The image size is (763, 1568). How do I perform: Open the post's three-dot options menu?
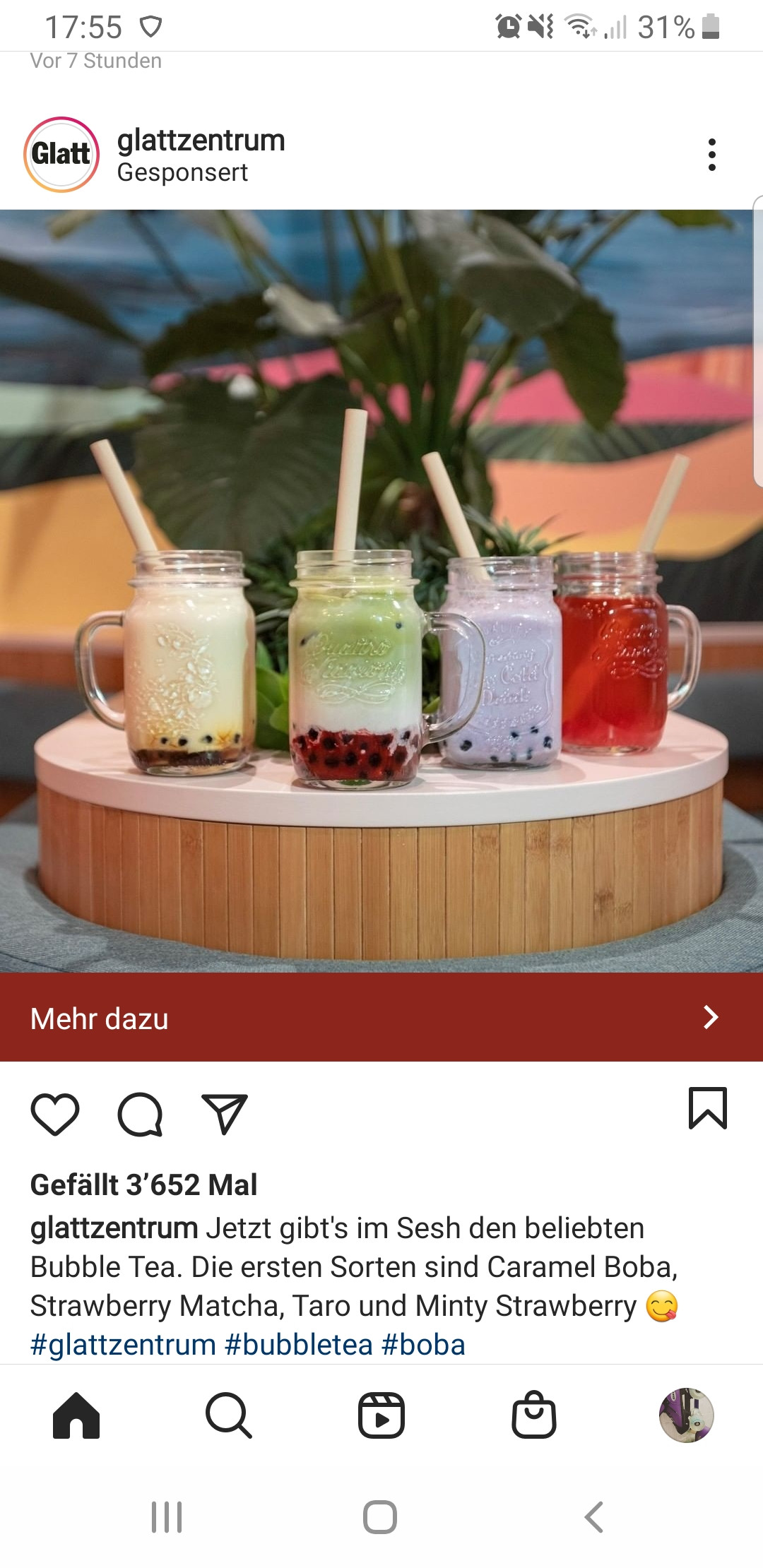tap(711, 155)
